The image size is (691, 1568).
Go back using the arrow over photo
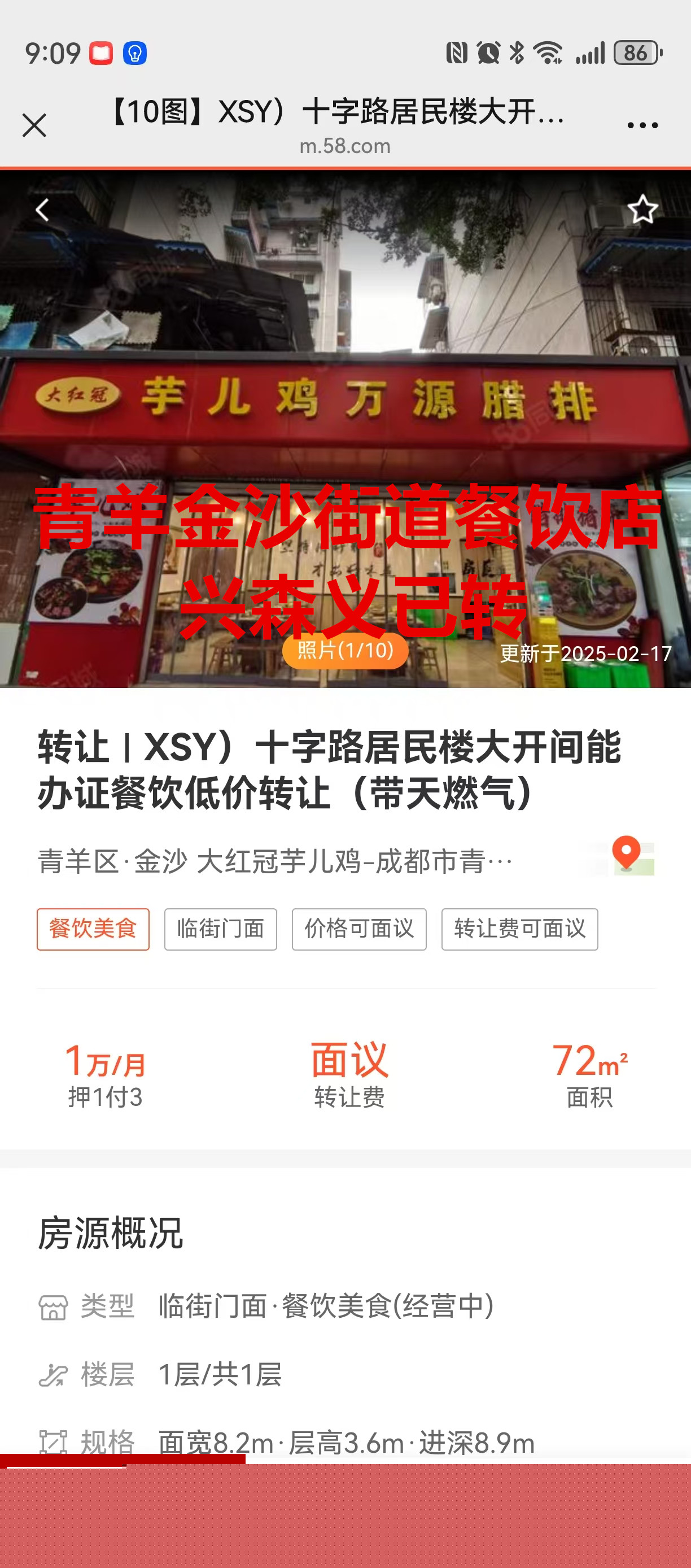point(42,211)
